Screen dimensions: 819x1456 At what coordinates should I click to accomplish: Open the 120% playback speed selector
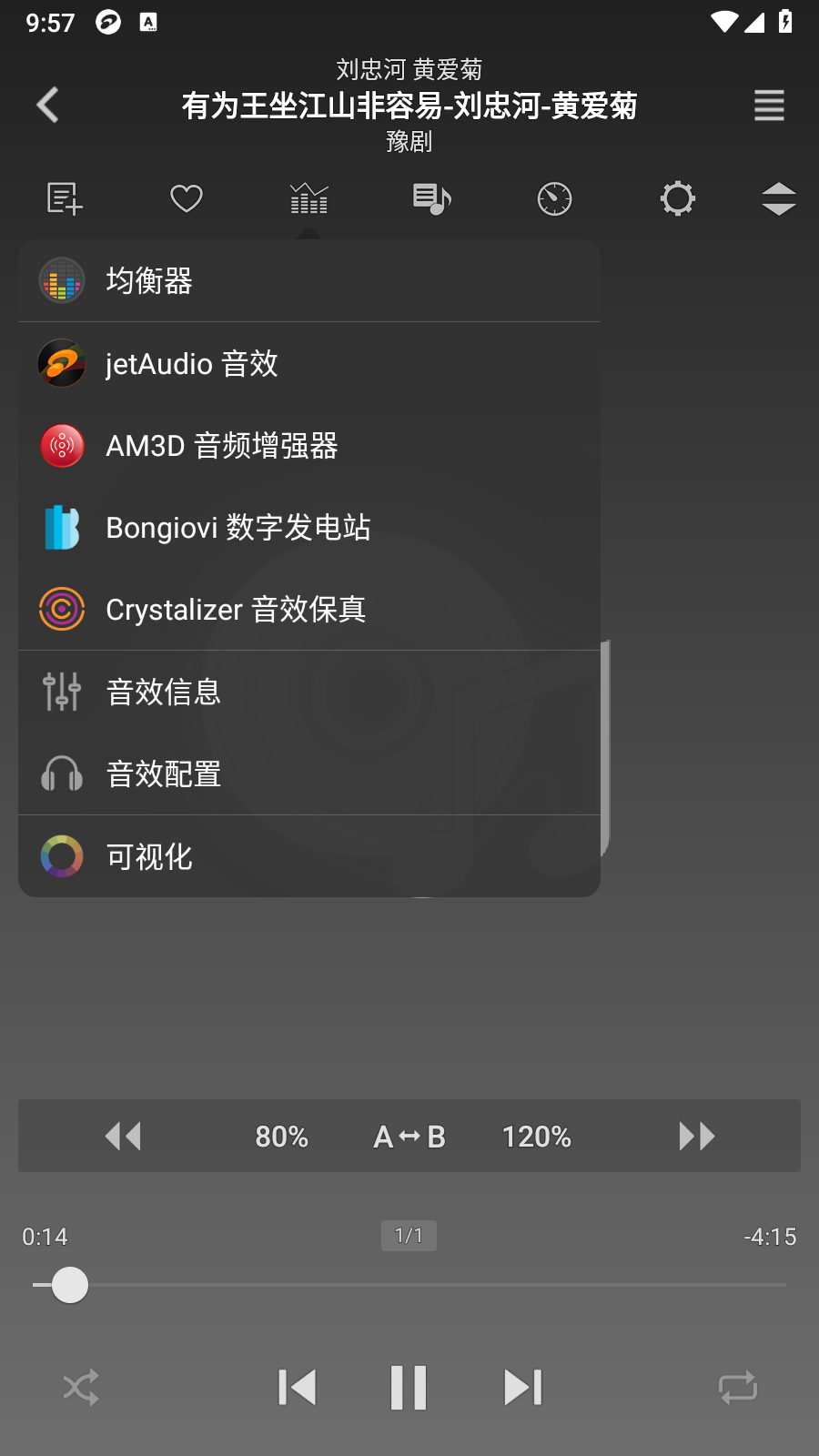(x=536, y=1136)
